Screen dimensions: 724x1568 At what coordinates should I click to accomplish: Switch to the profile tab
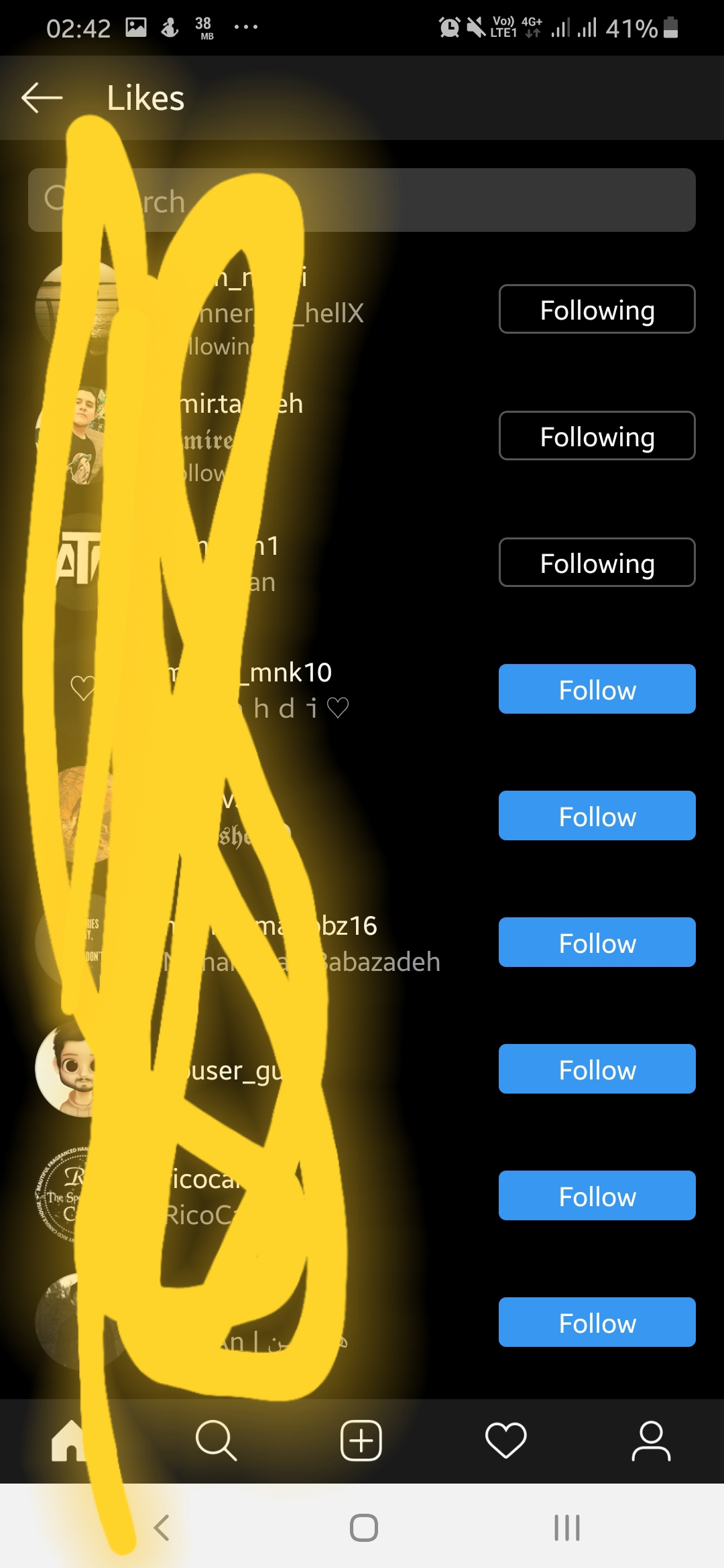point(650,1440)
